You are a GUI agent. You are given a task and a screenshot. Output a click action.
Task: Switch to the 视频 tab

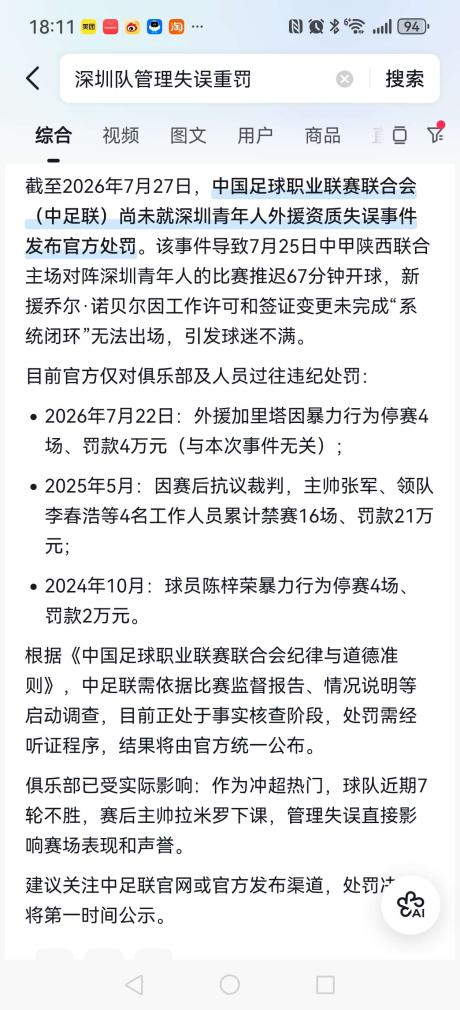pos(120,135)
